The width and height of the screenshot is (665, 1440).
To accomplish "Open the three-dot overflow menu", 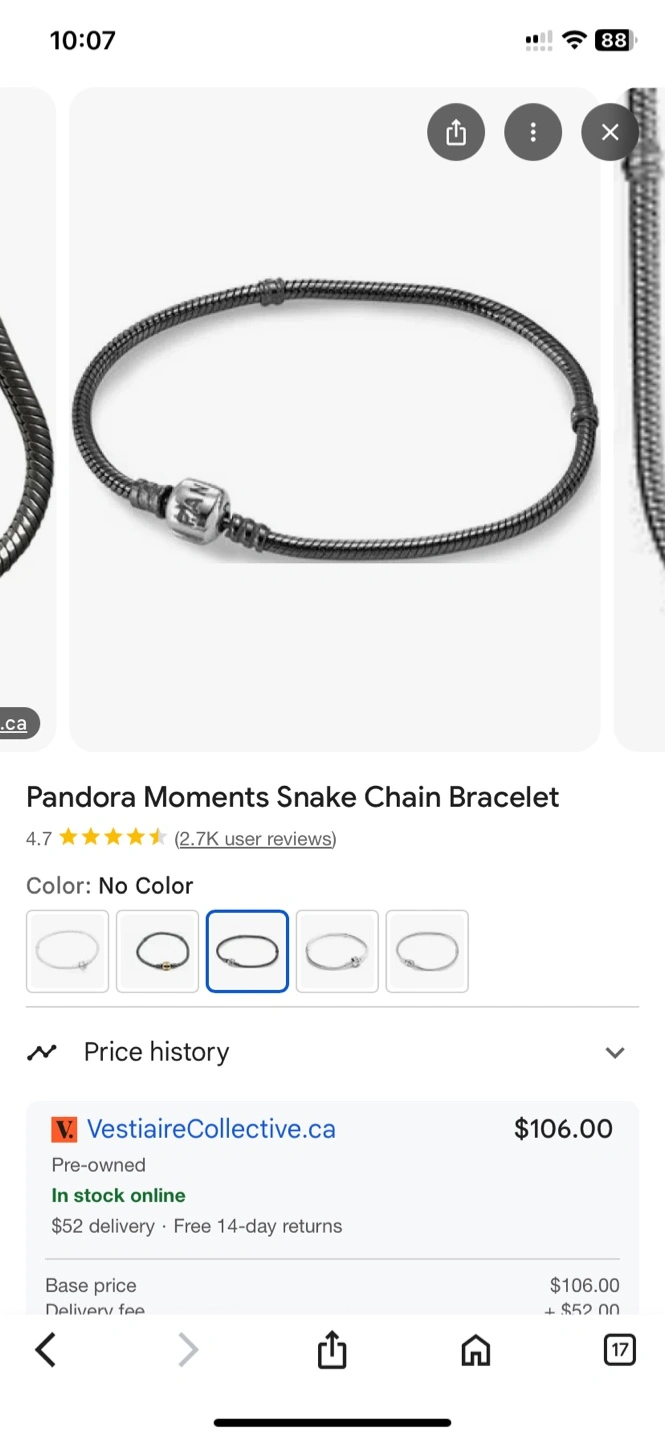I will (533, 132).
